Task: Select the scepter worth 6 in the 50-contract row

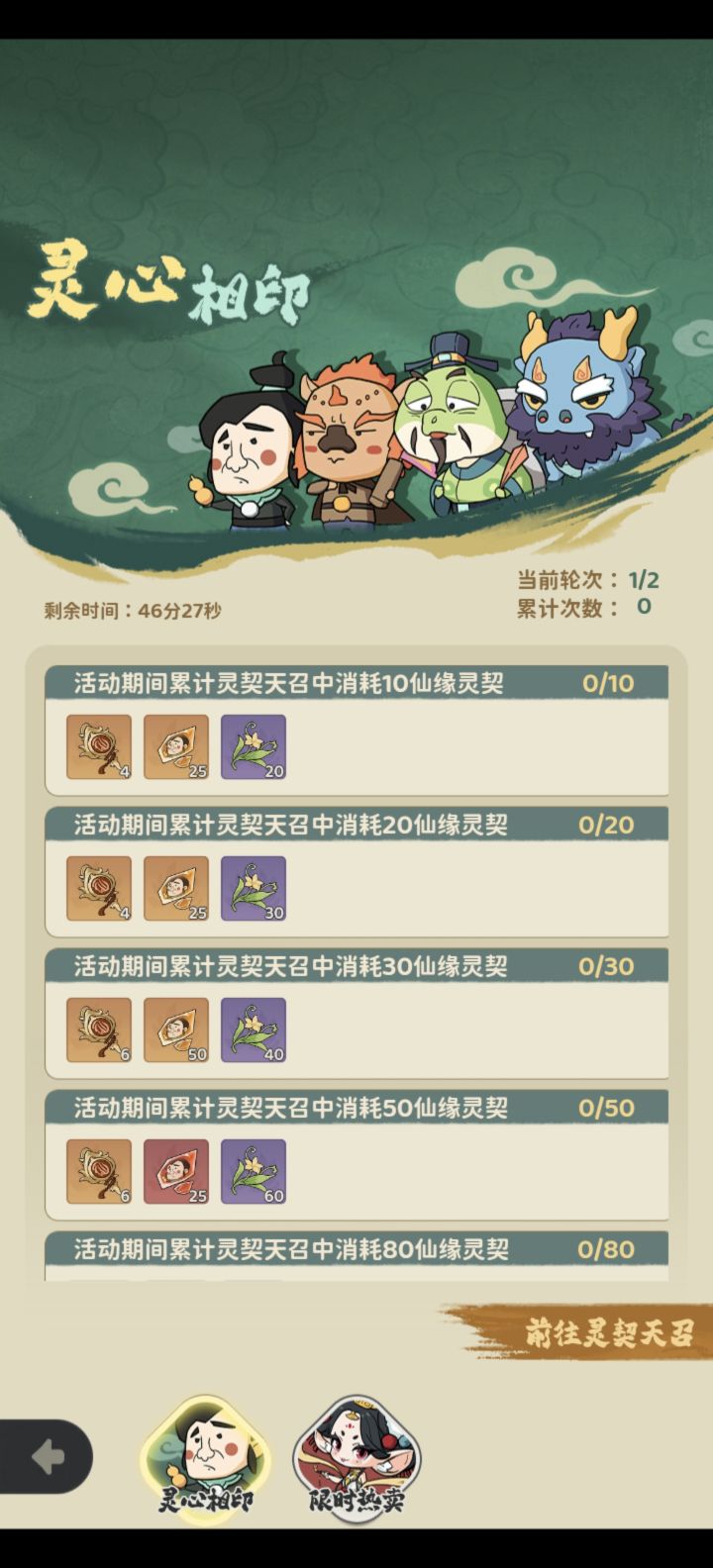Action: click(x=97, y=1171)
